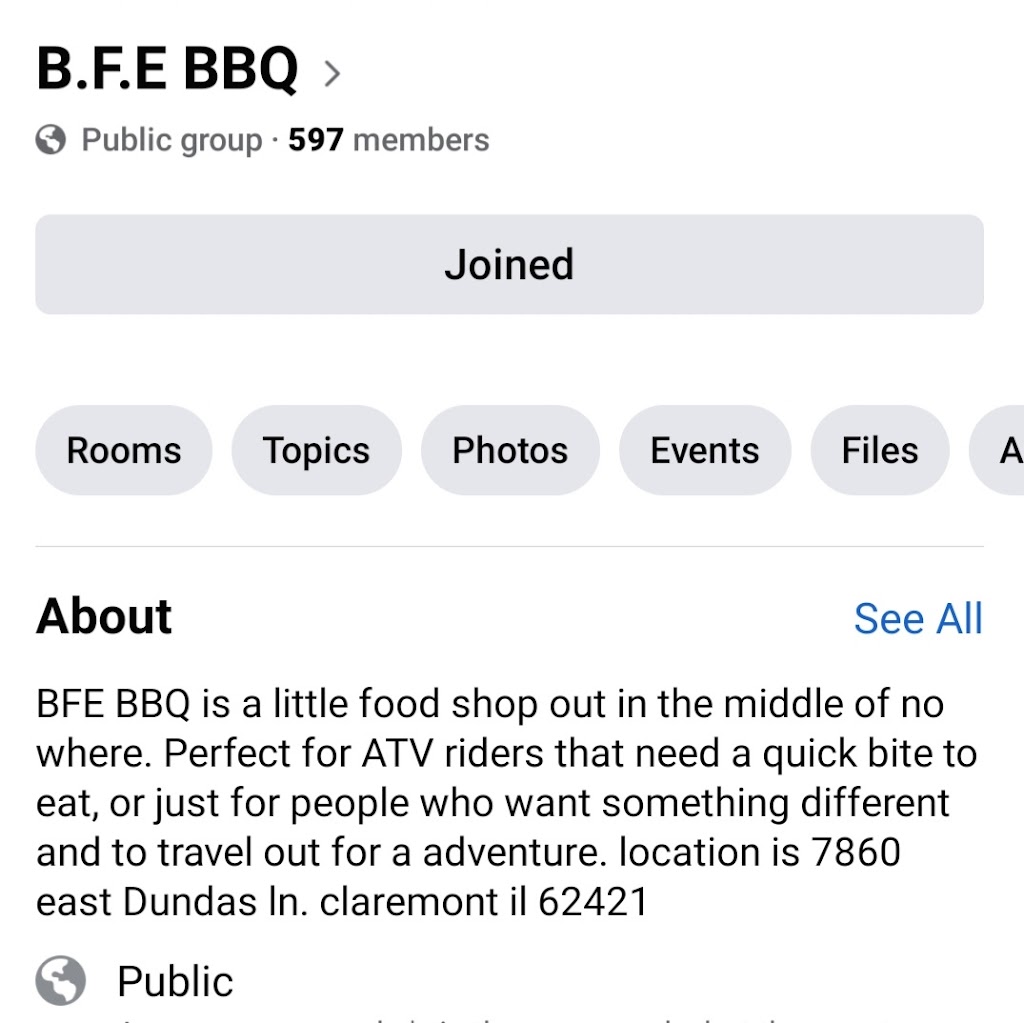Image resolution: width=1024 pixels, height=1023 pixels.
Task: Open the Files chip
Action: pos(880,451)
